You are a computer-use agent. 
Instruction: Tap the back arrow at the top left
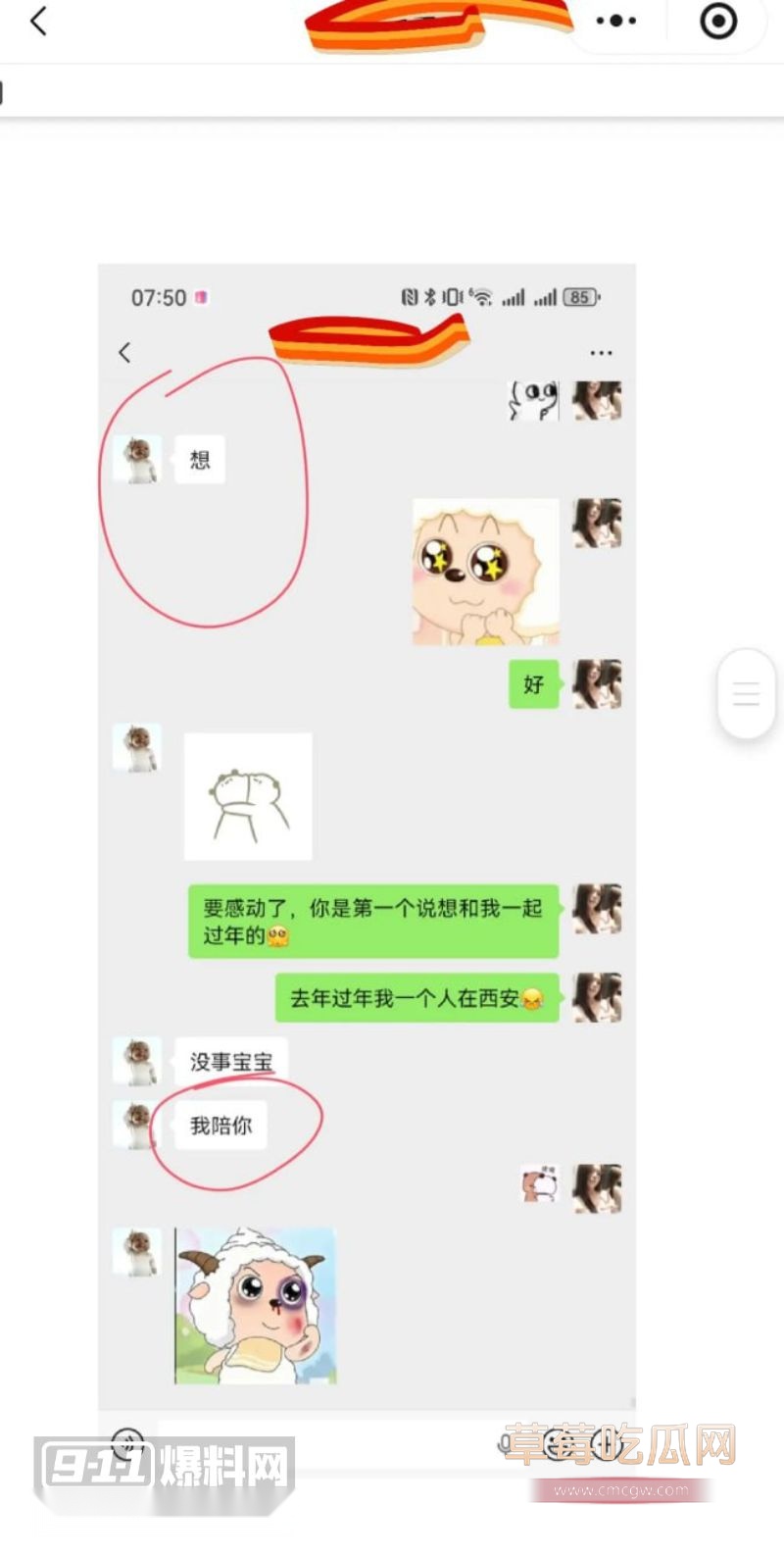[x=37, y=22]
